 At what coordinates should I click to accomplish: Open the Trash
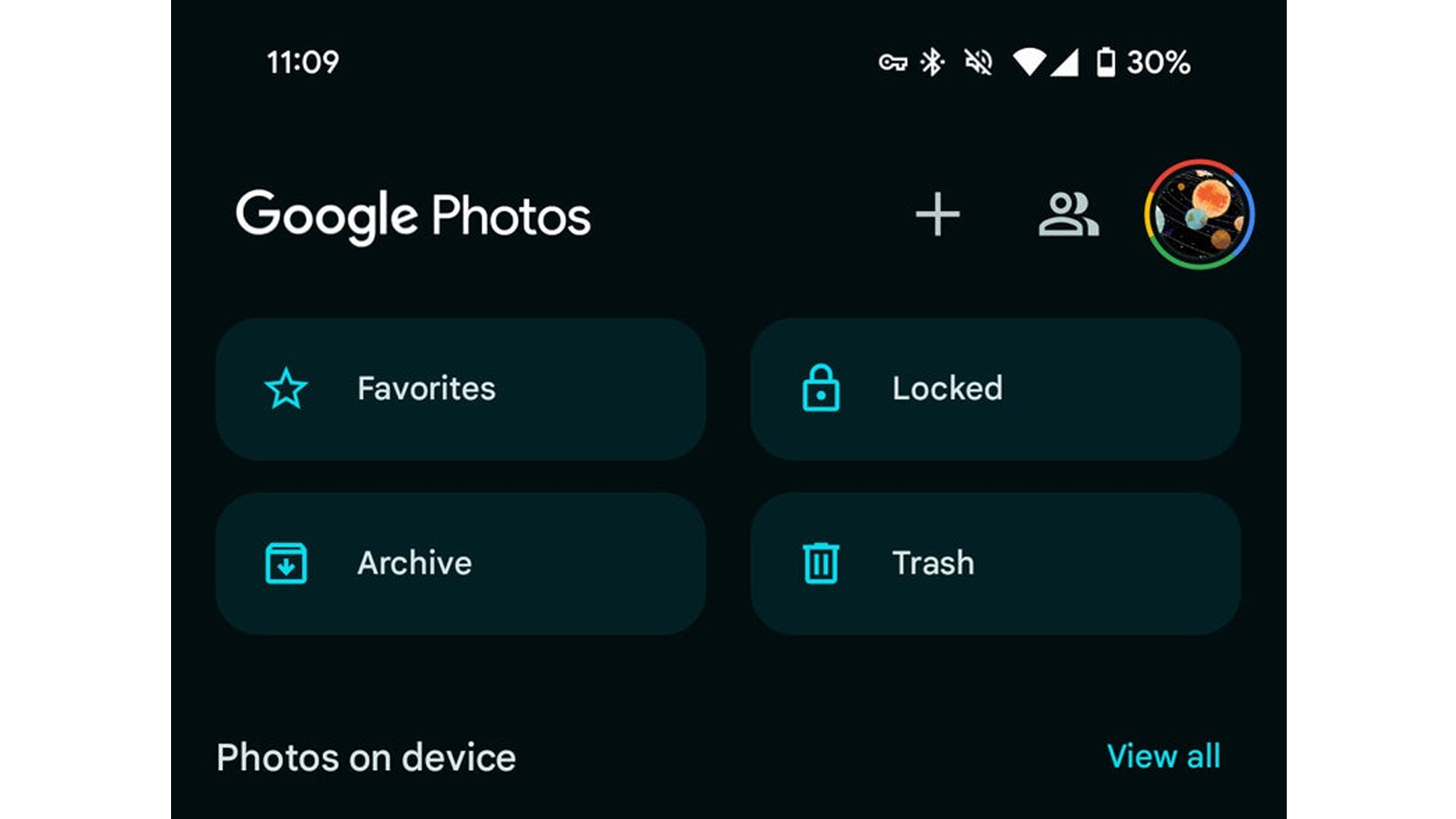[996, 563]
